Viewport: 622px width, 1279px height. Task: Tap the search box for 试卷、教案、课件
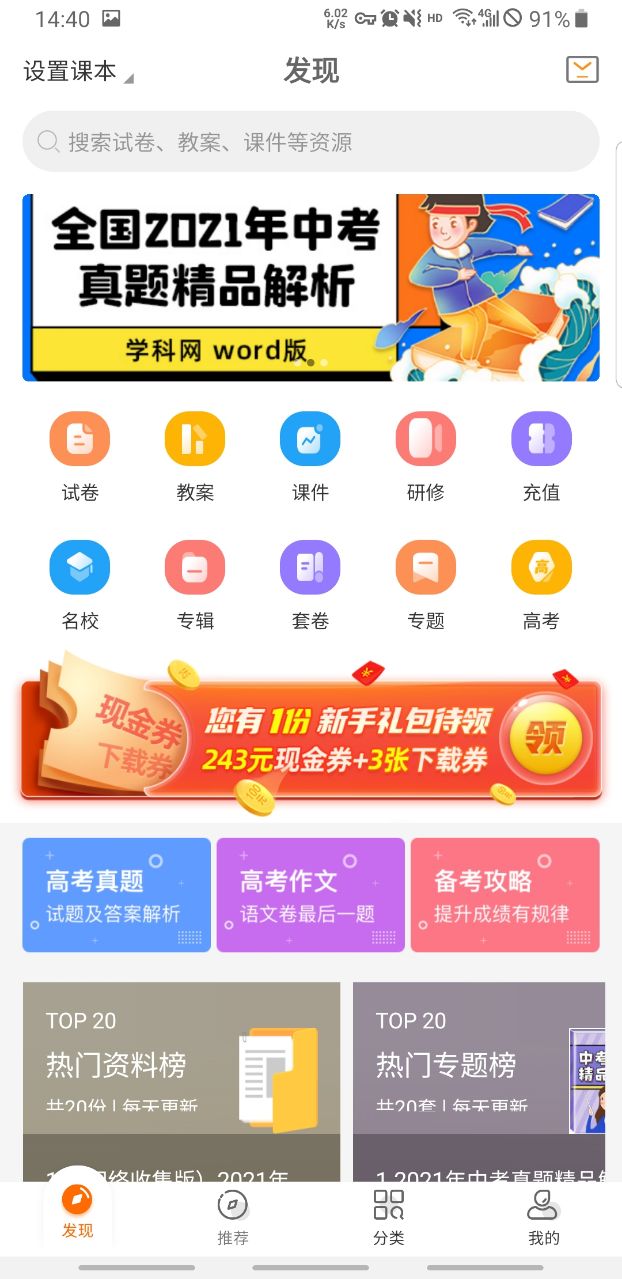click(310, 142)
